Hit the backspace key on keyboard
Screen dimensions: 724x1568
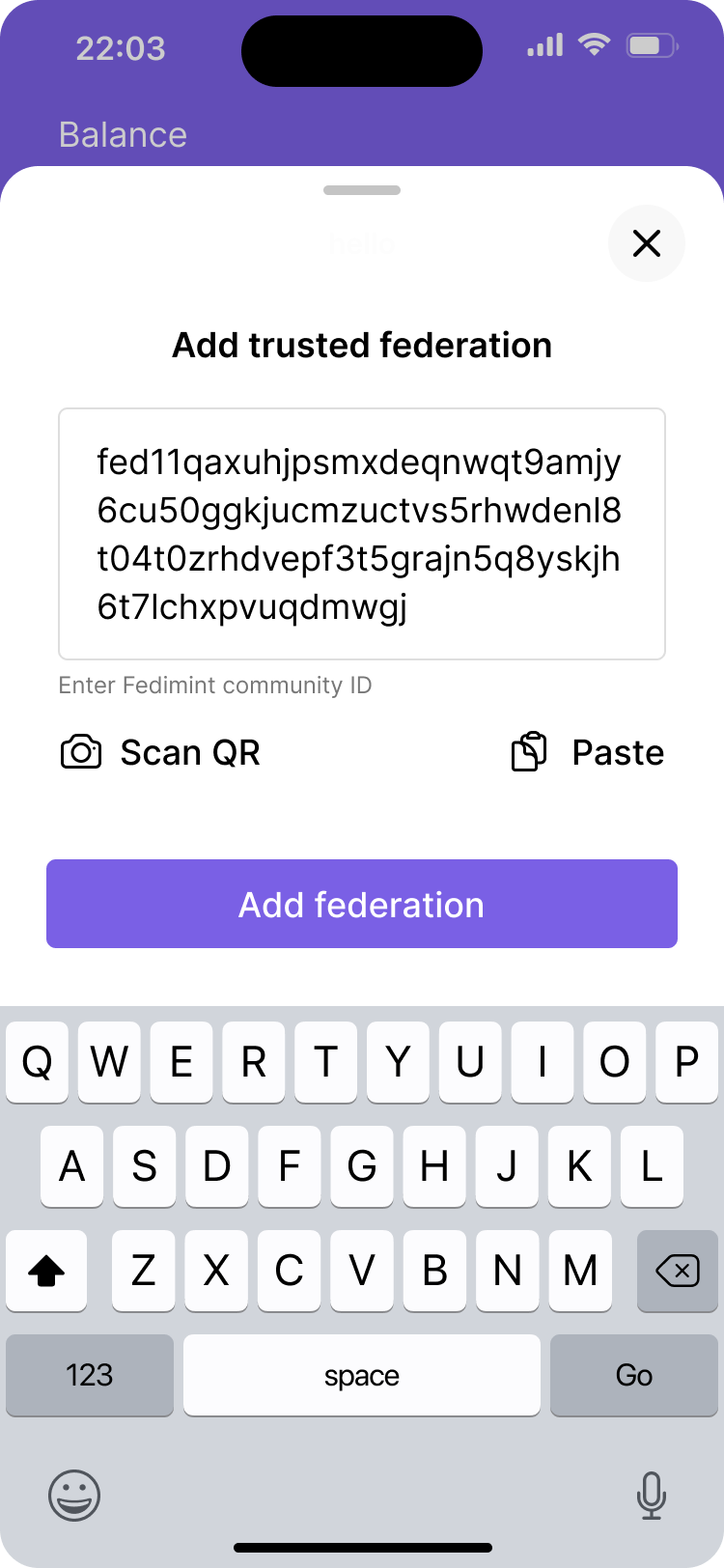tap(677, 1271)
